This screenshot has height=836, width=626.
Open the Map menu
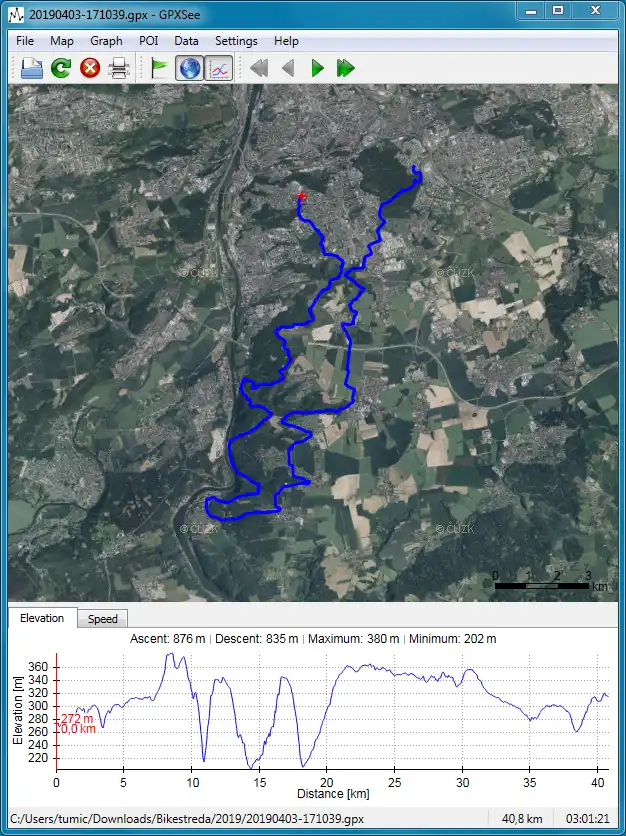point(62,41)
